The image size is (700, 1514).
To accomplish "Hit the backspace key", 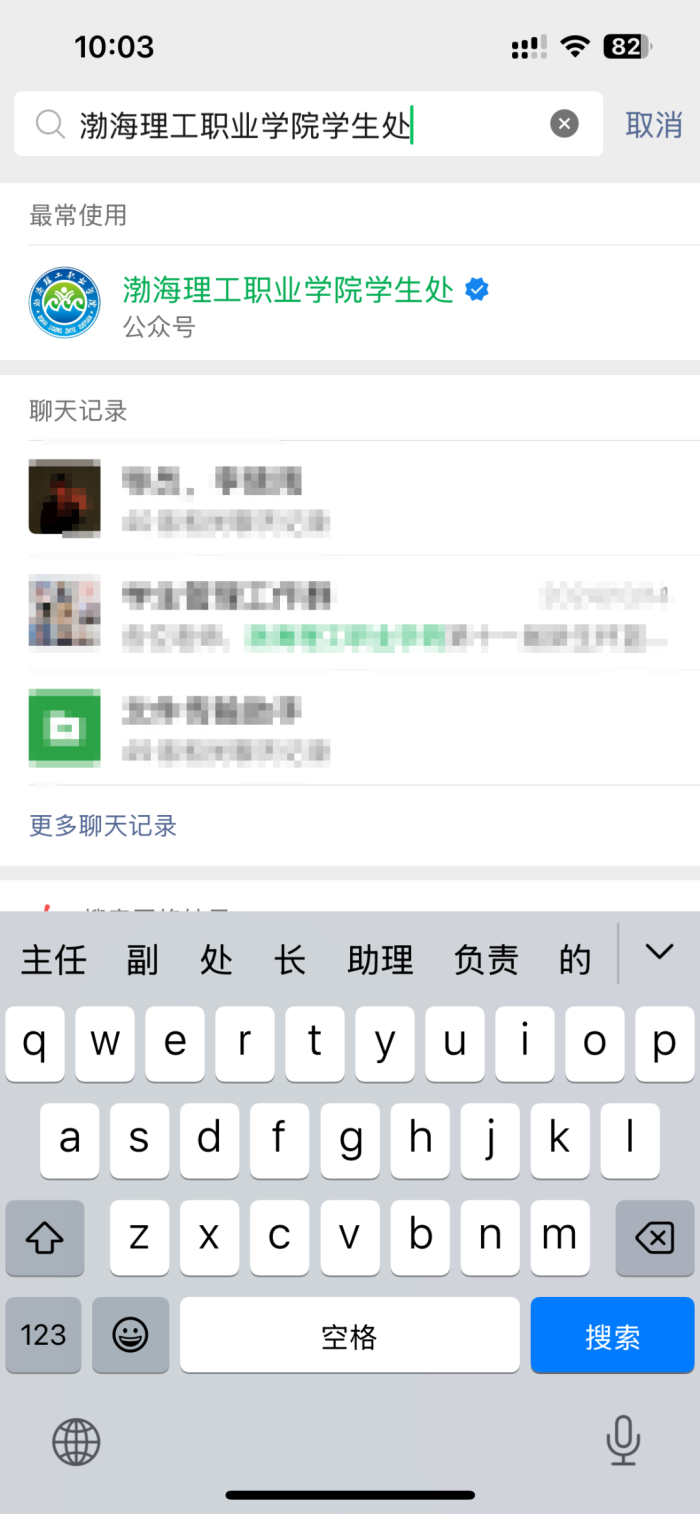I will click(x=654, y=1239).
